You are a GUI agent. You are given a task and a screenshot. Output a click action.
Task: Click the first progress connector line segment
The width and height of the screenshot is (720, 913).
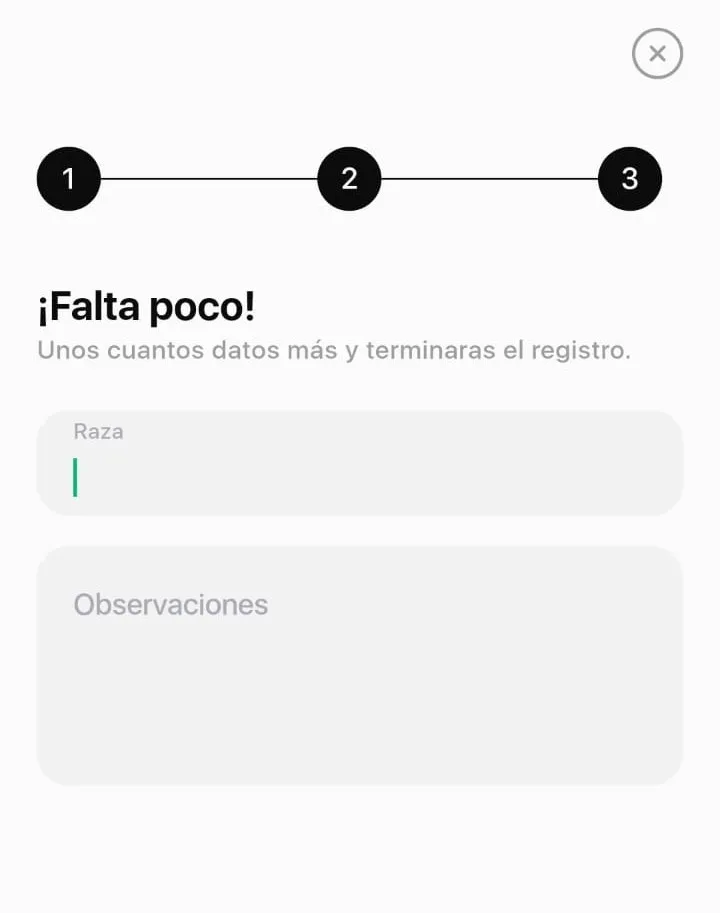click(x=208, y=179)
